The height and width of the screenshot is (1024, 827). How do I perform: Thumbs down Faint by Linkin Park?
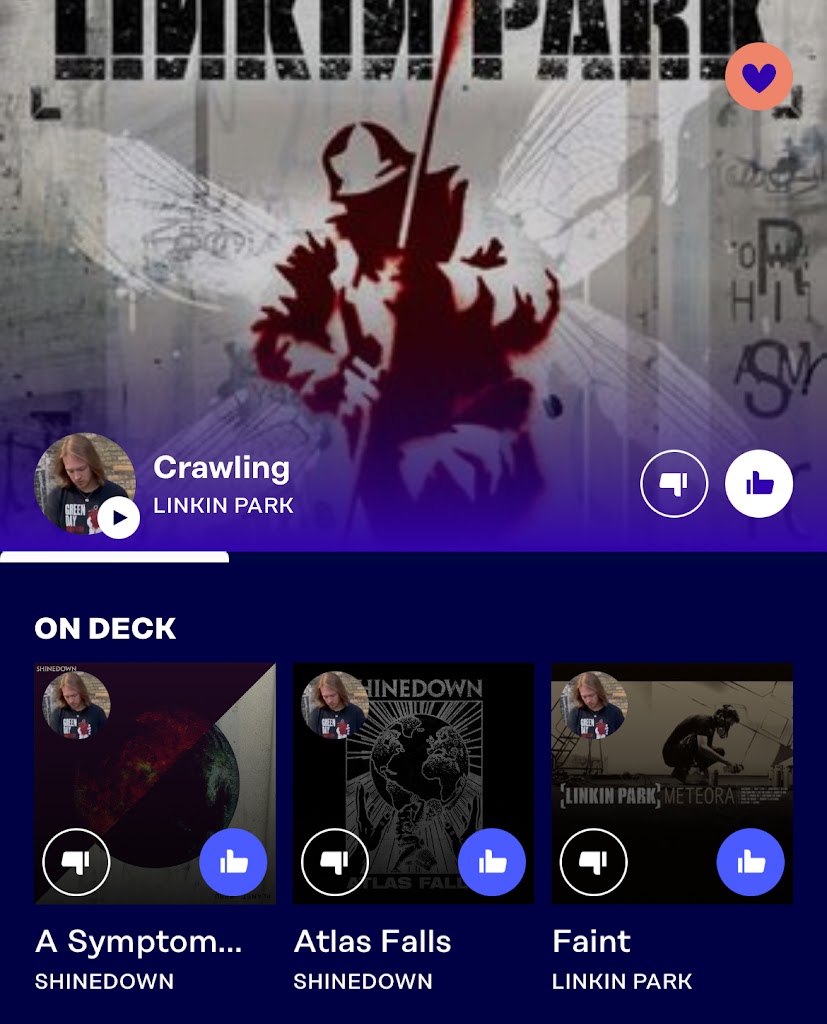593,861
